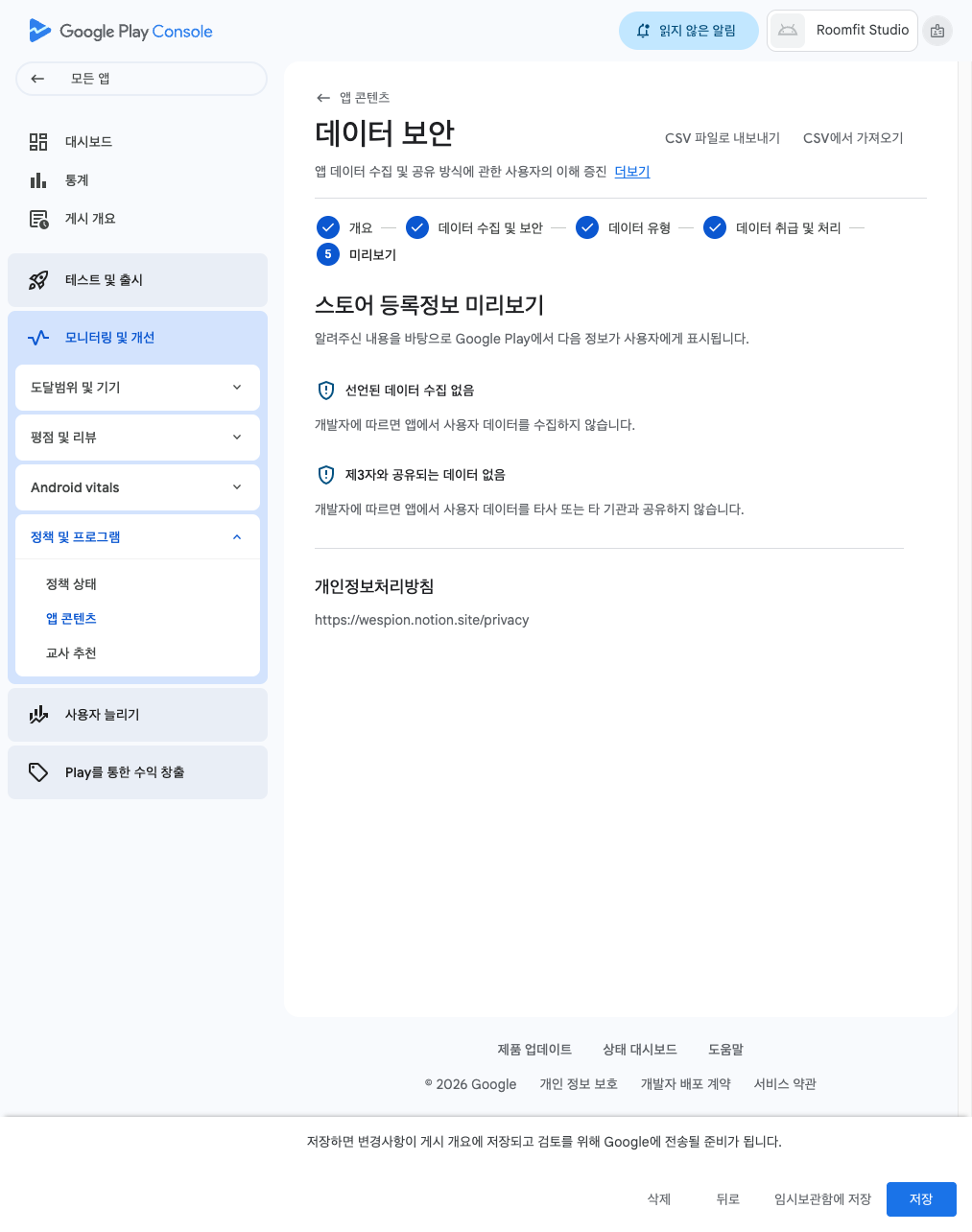
Task: Open 게시 개요 page
Action: click(x=89, y=219)
